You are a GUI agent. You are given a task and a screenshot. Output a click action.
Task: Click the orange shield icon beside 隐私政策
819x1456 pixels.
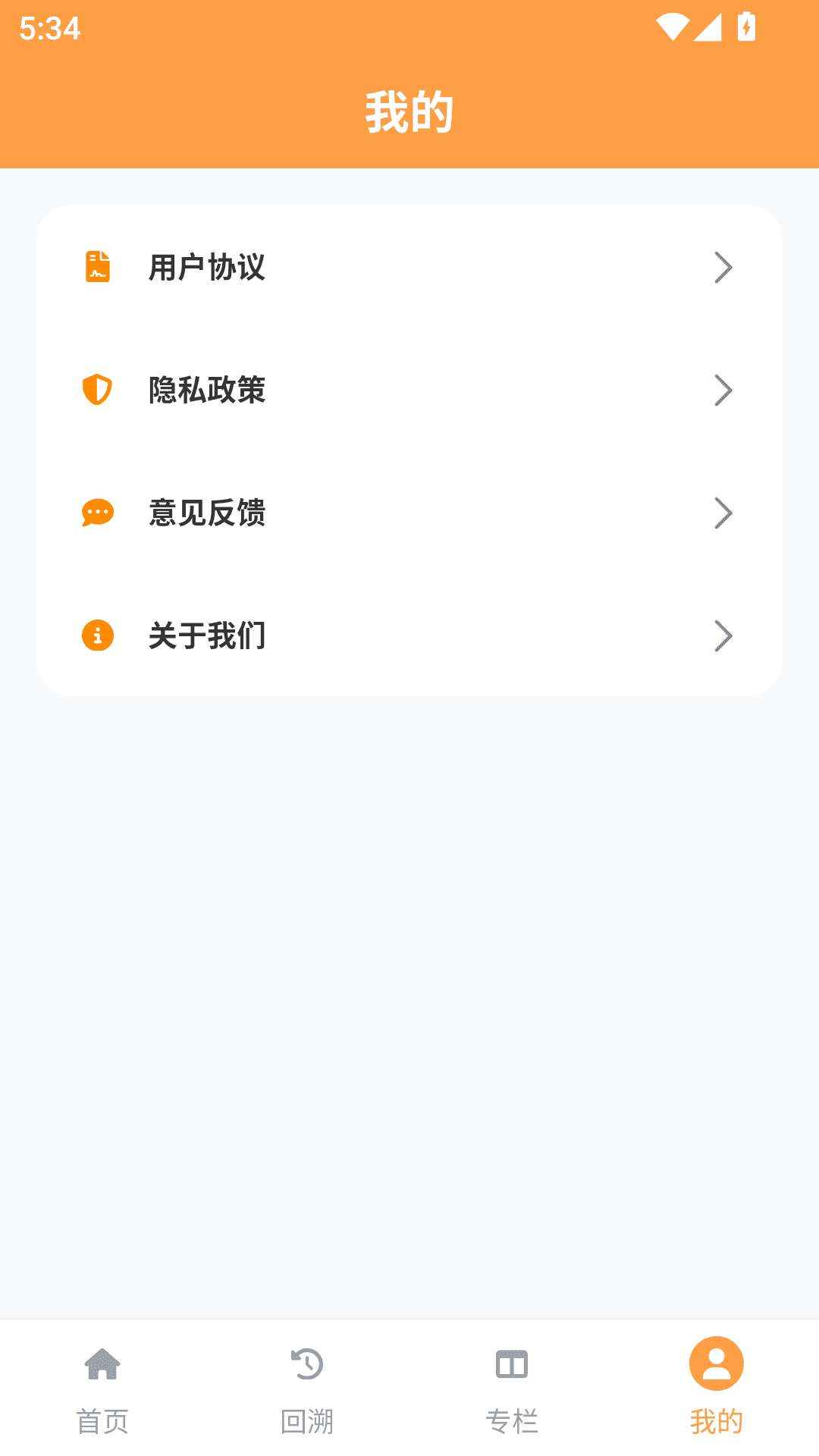click(x=97, y=390)
